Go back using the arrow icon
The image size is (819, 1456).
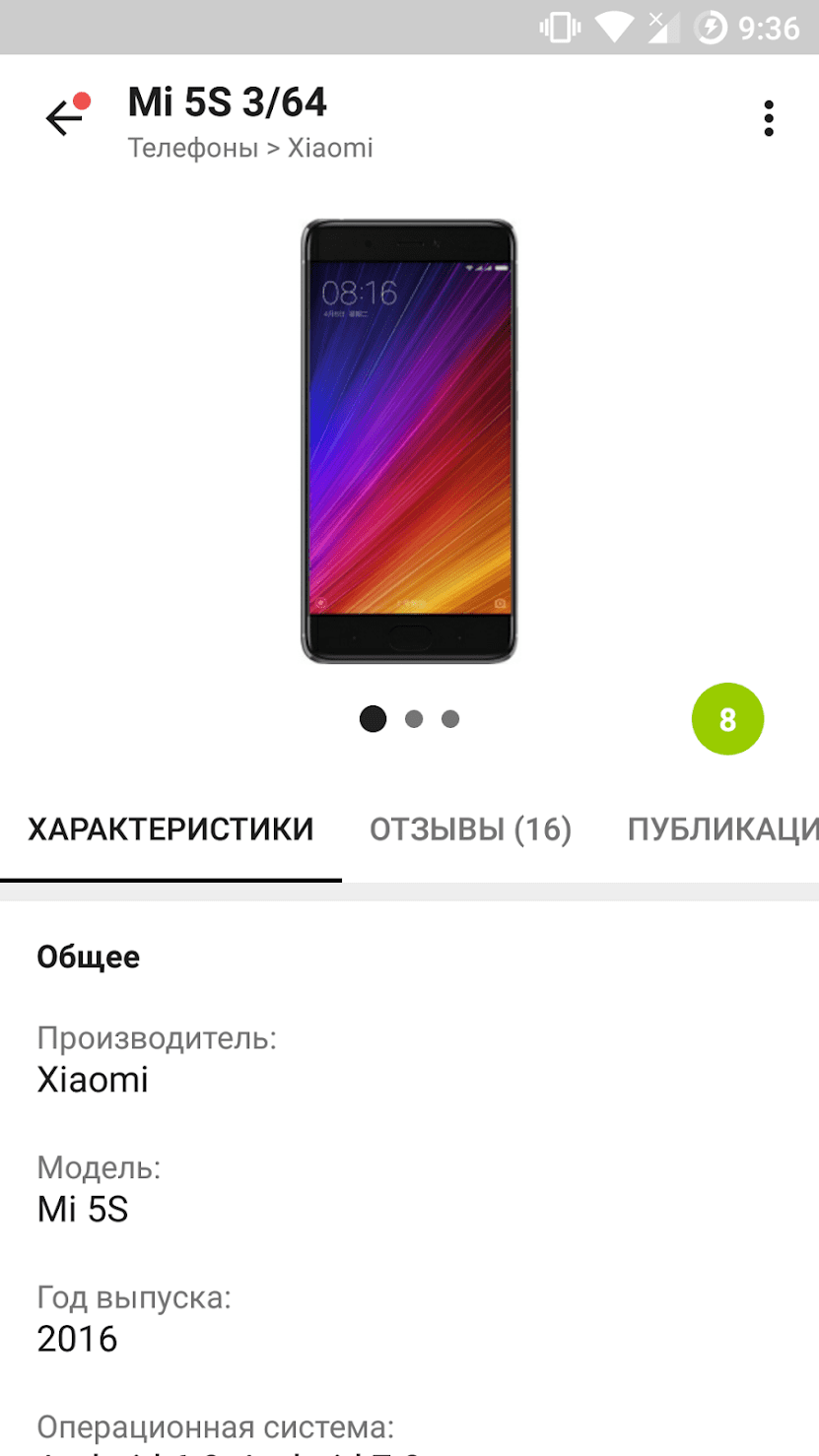click(x=63, y=119)
